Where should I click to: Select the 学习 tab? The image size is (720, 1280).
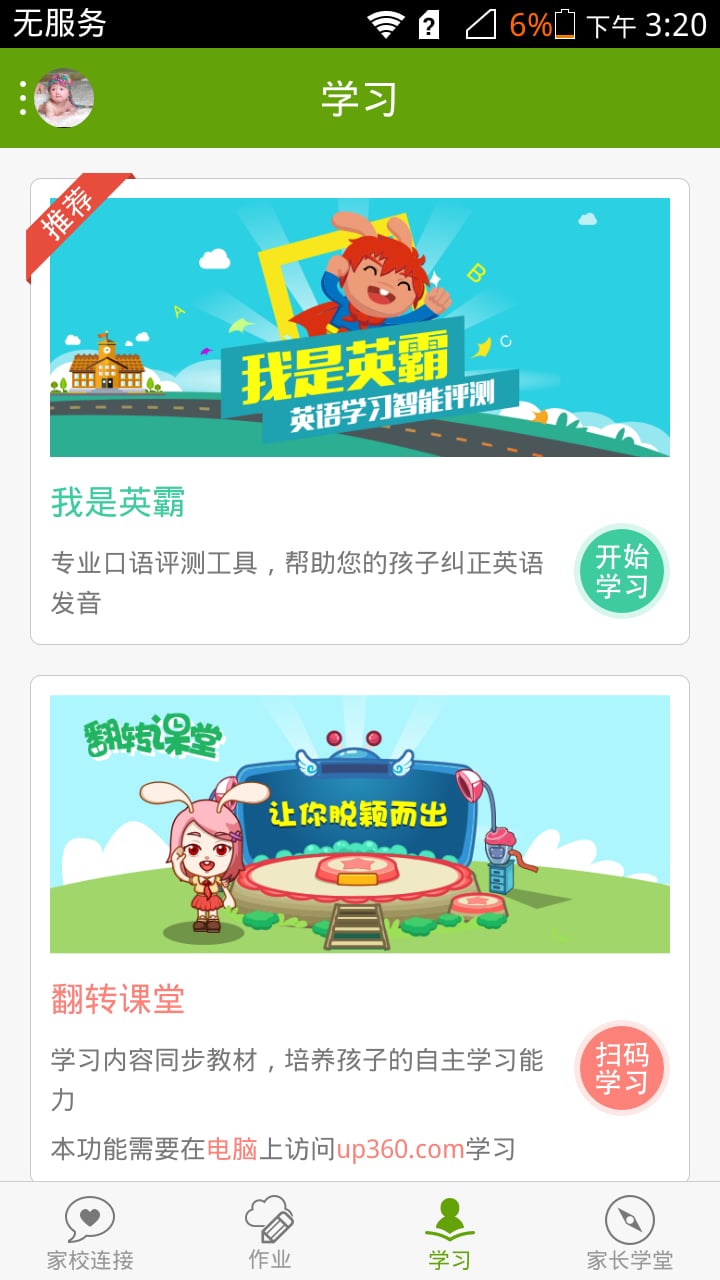(450, 1232)
